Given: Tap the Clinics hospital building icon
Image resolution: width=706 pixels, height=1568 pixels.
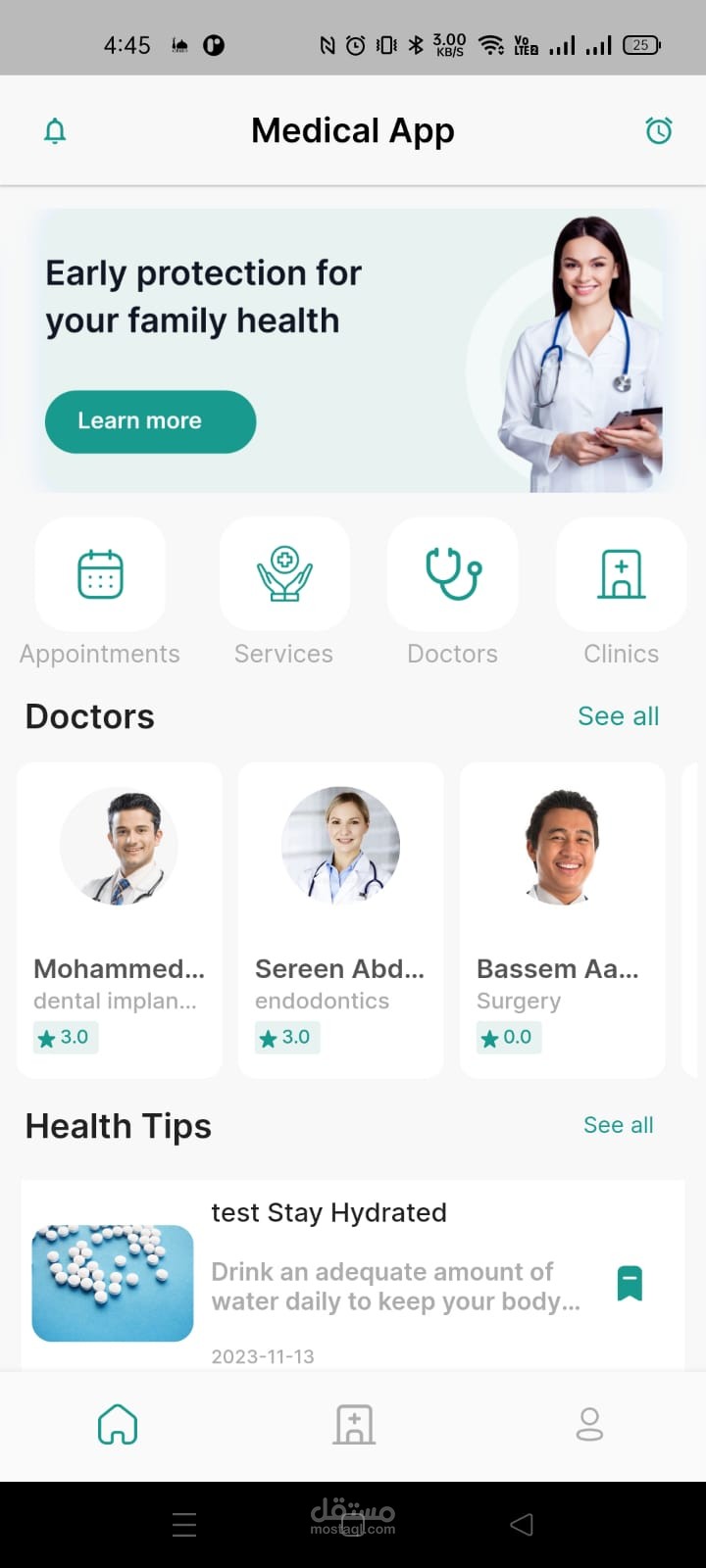Looking at the screenshot, I should [x=622, y=574].
